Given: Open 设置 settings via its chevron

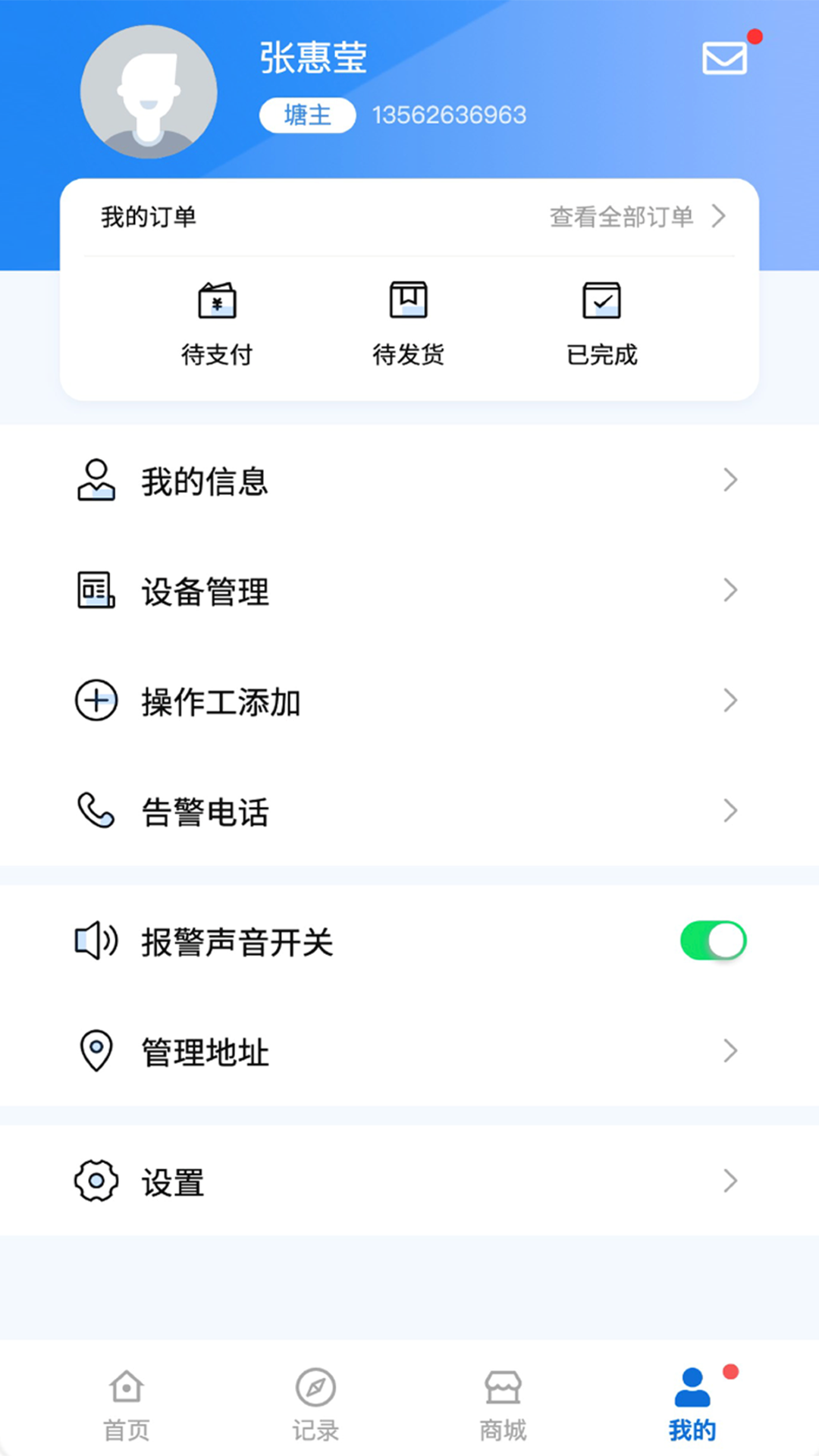Looking at the screenshot, I should [730, 1181].
